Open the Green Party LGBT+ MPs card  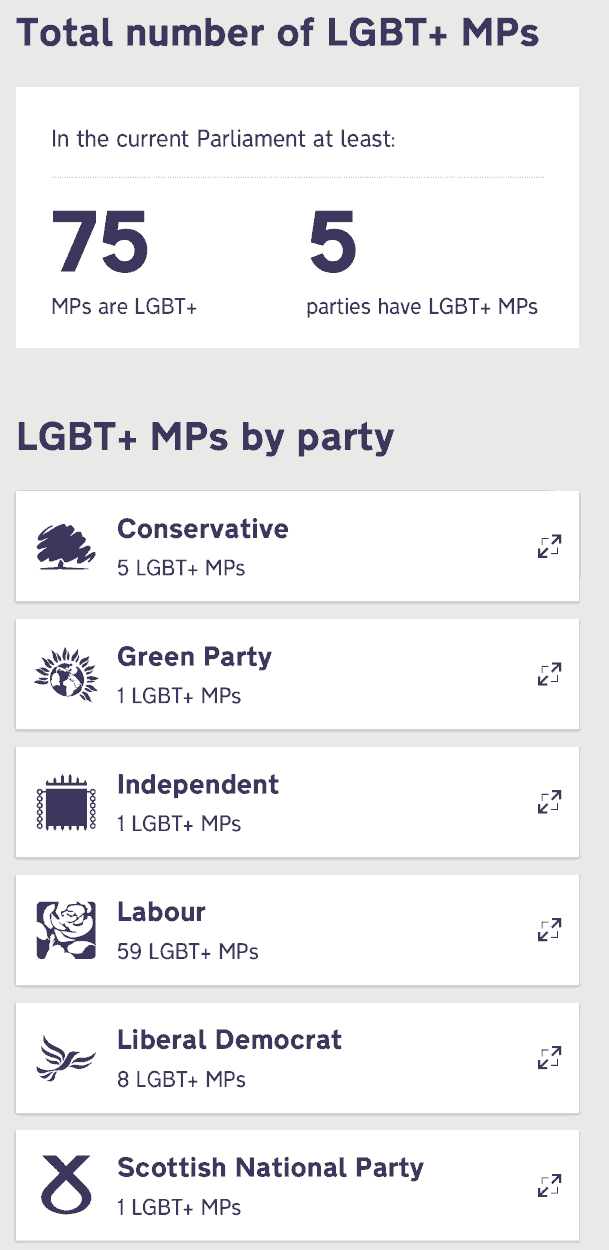coord(297,674)
